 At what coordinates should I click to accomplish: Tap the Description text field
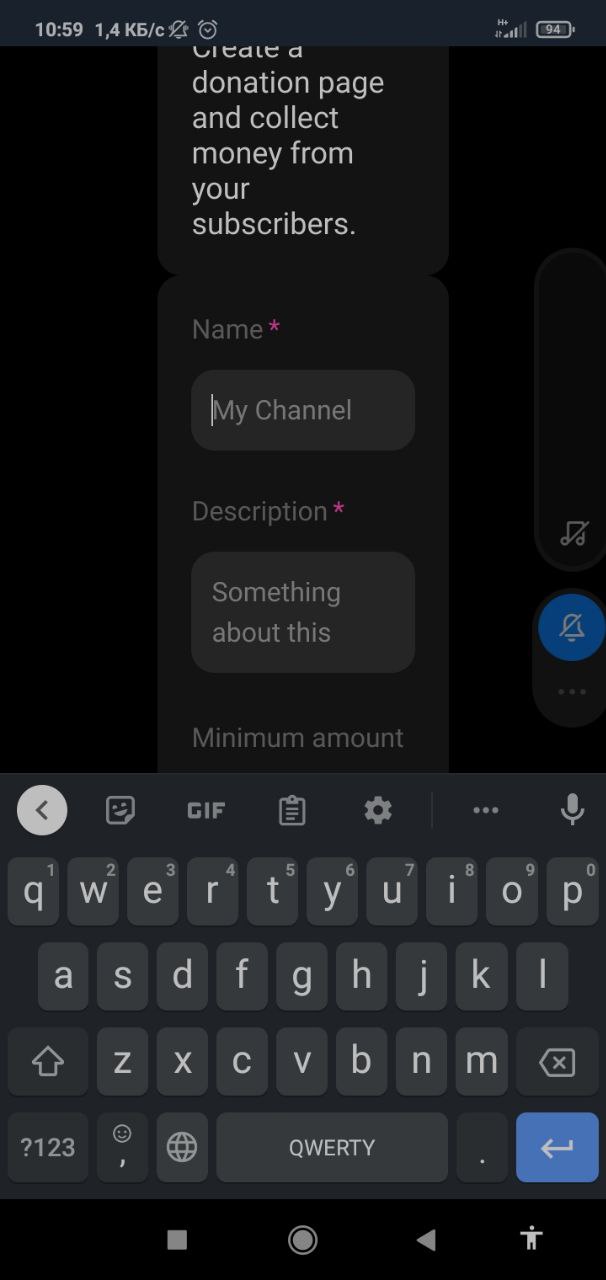303,612
